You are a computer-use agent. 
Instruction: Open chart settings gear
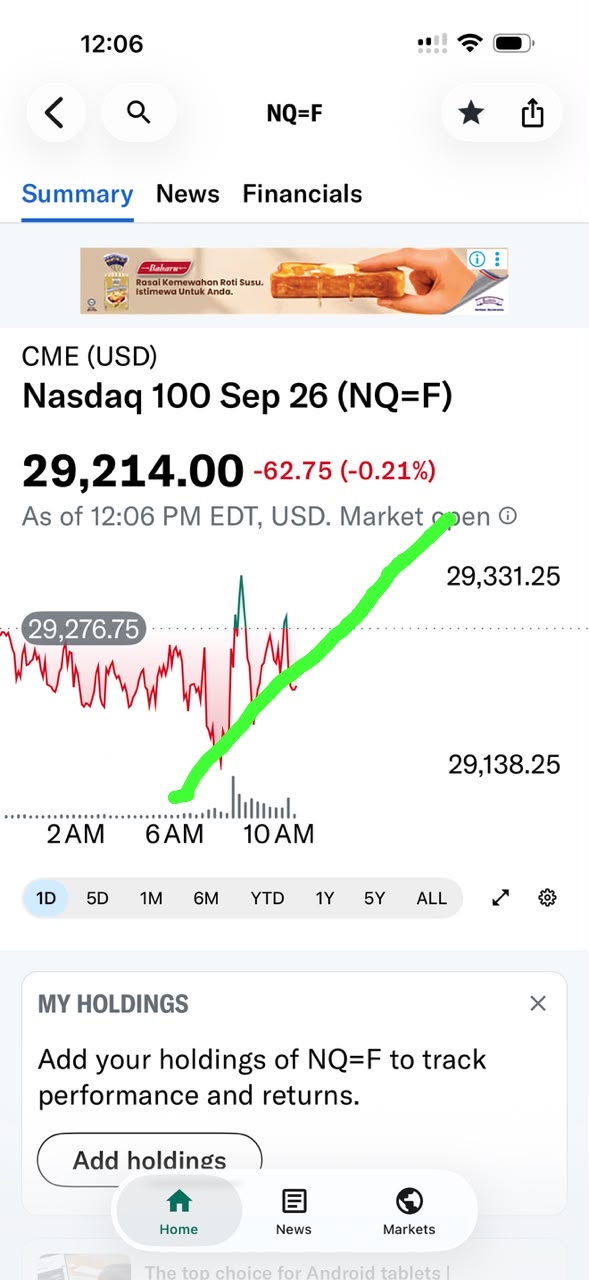pos(547,898)
